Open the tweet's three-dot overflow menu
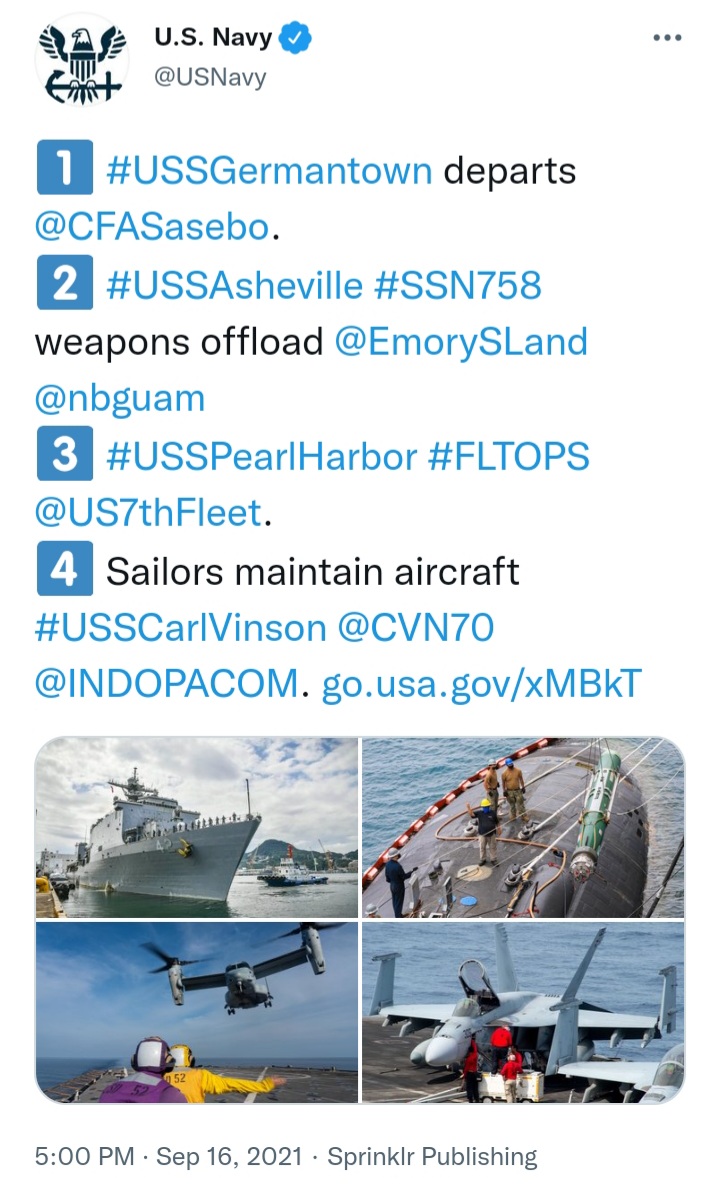Screen dimensions: 720x1189 point(667,37)
